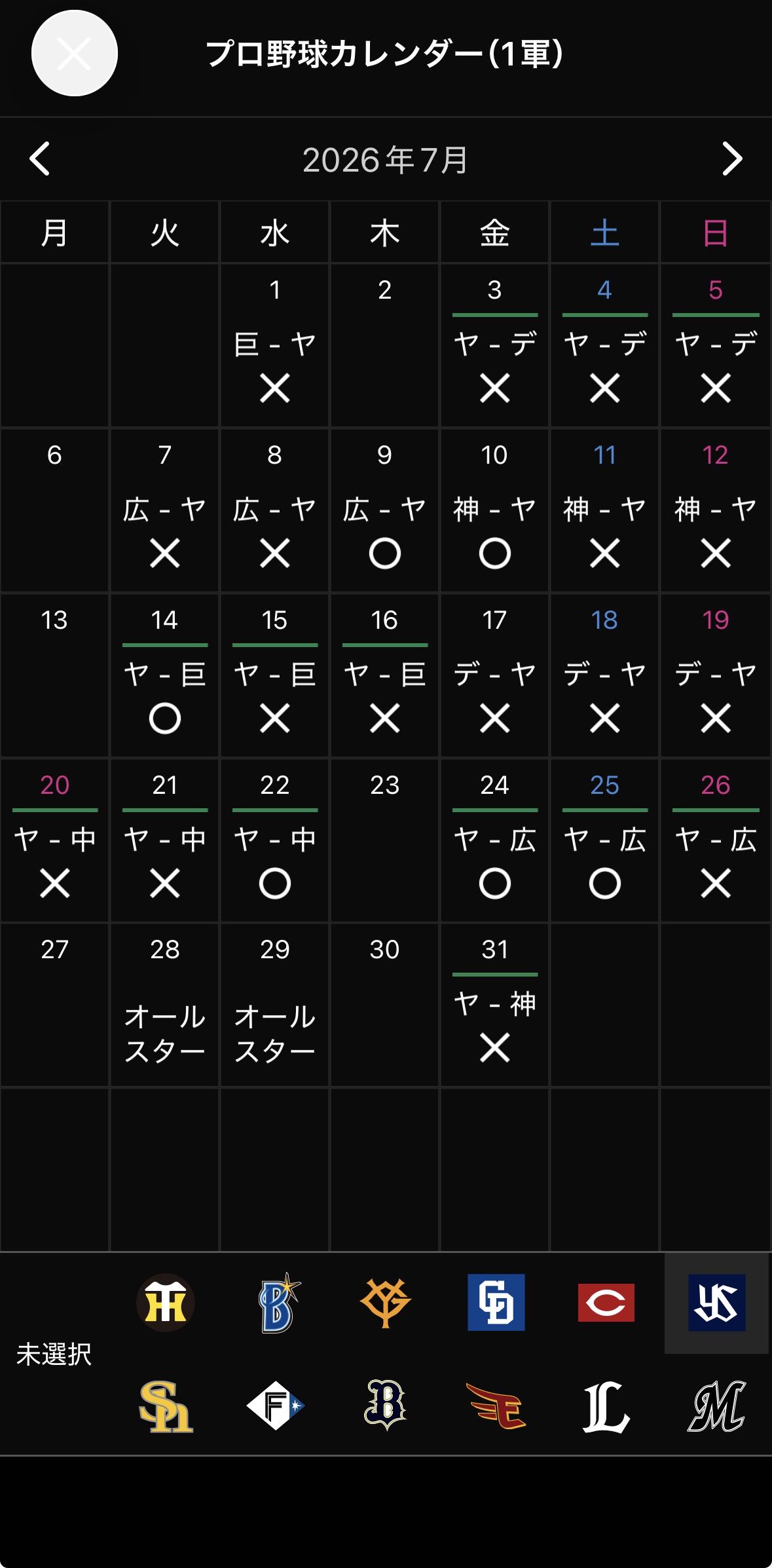Choose the 未選択 no-team option
Screen dimensions: 772x1568
tap(54, 1354)
